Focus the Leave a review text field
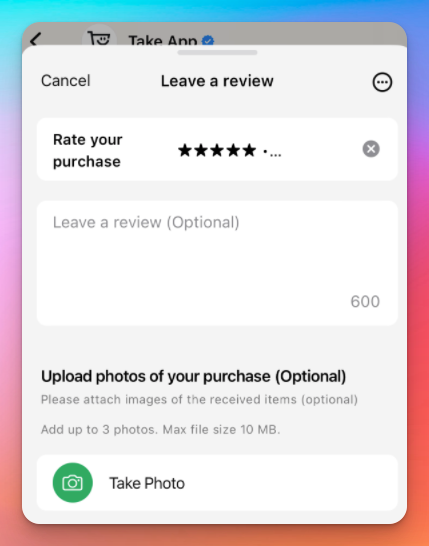 217,263
